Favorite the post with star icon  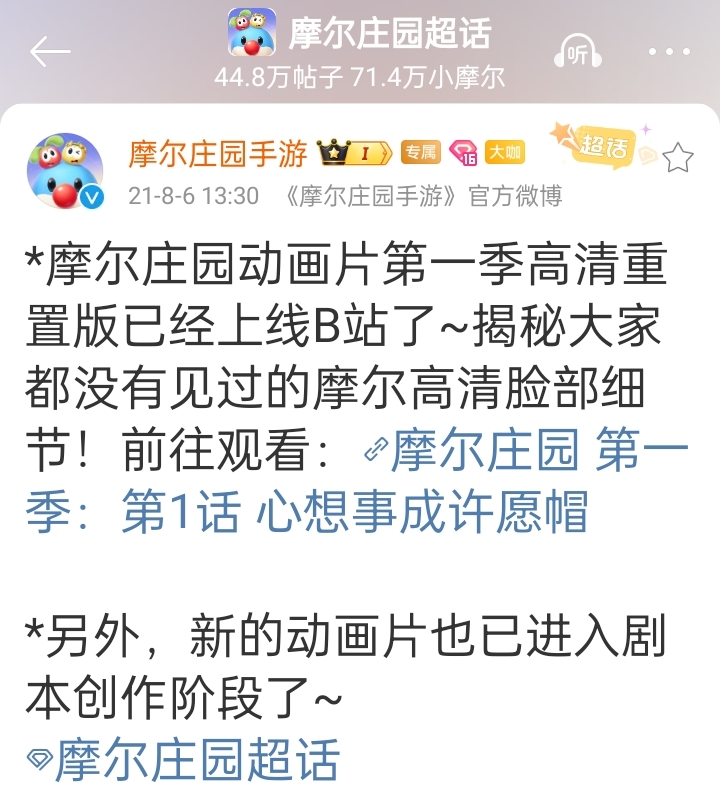(678, 157)
